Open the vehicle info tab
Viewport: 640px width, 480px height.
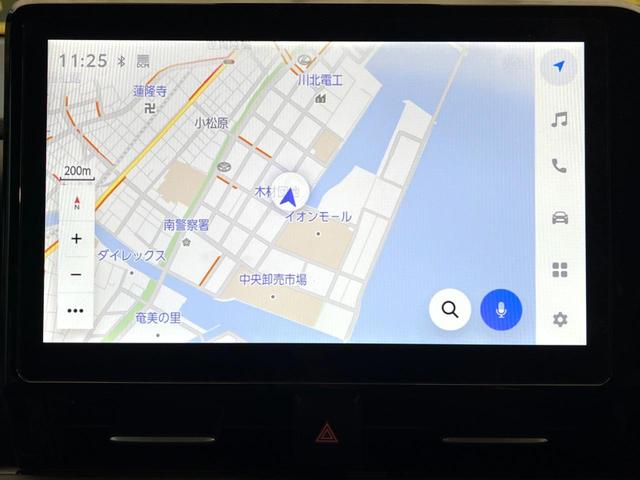[x=559, y=217]
